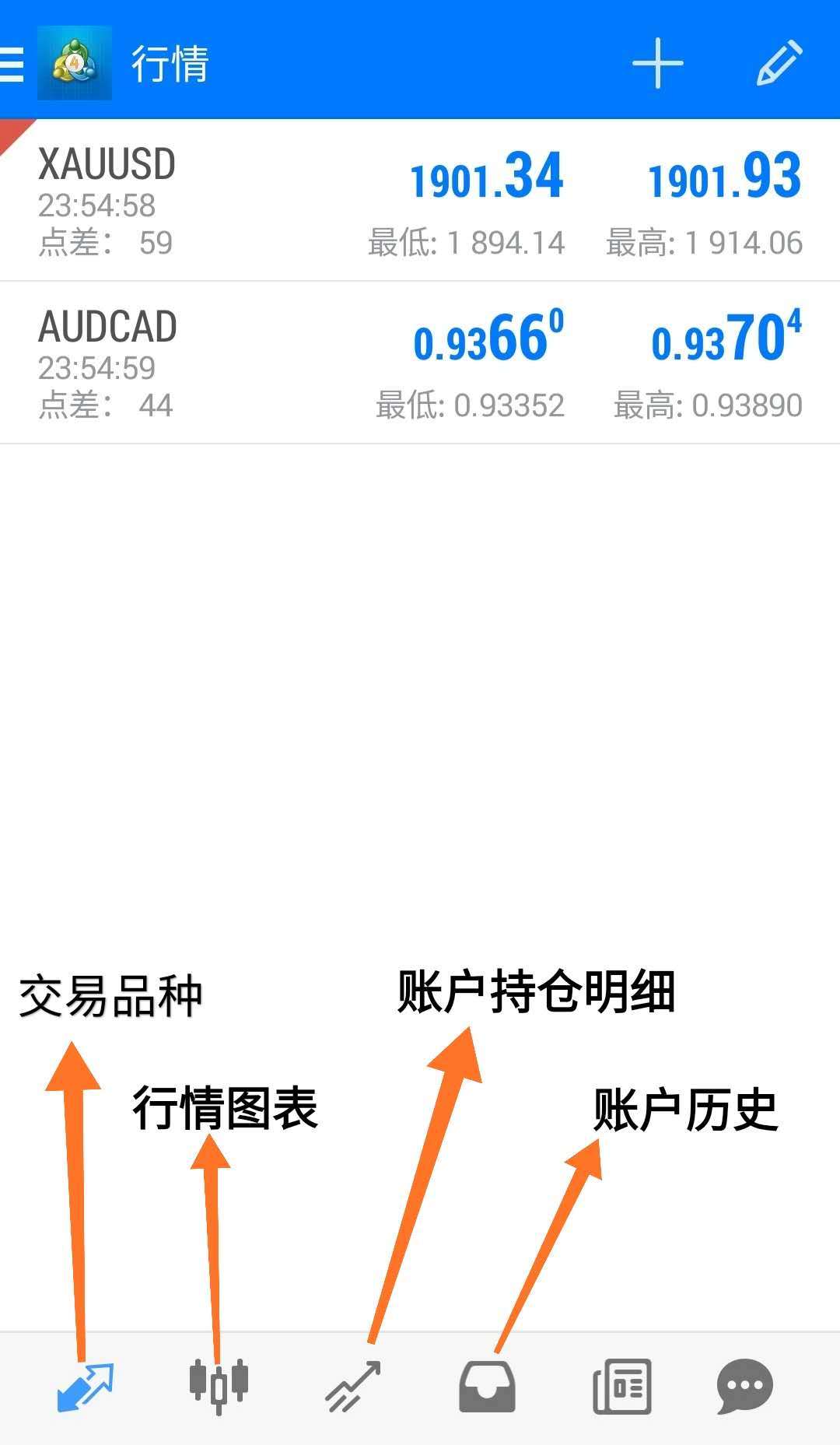Go to the trade positions tab
The height and width of the screenshot is (1445, 840).
pos(353,1387)
